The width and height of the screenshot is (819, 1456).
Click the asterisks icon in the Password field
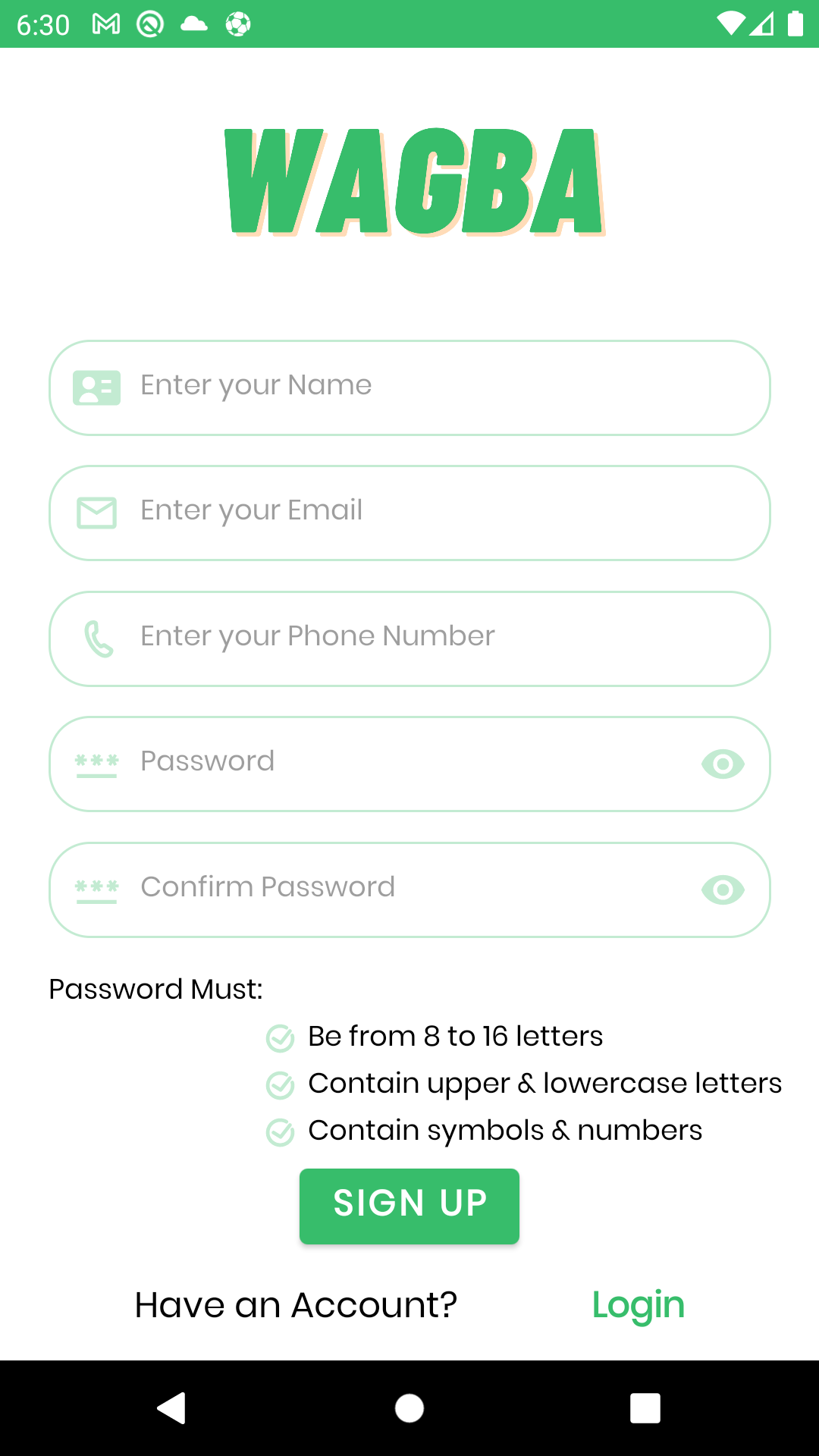click(97, 763)
